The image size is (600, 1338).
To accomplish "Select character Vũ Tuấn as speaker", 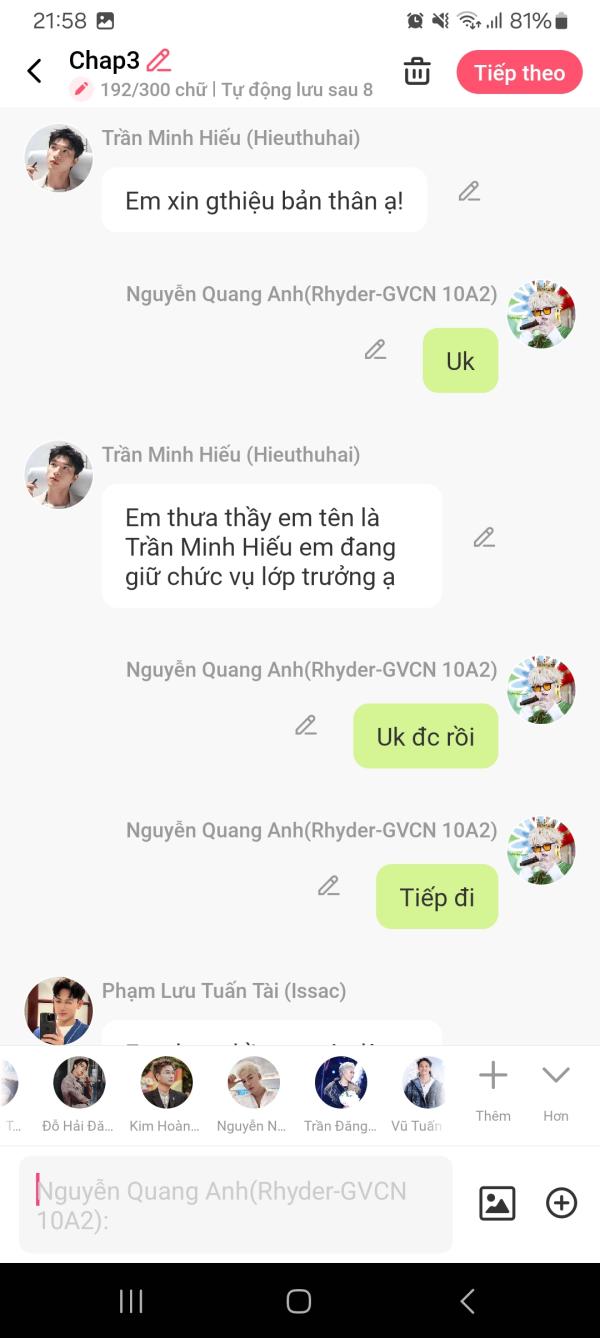I will pos(423,1095).
